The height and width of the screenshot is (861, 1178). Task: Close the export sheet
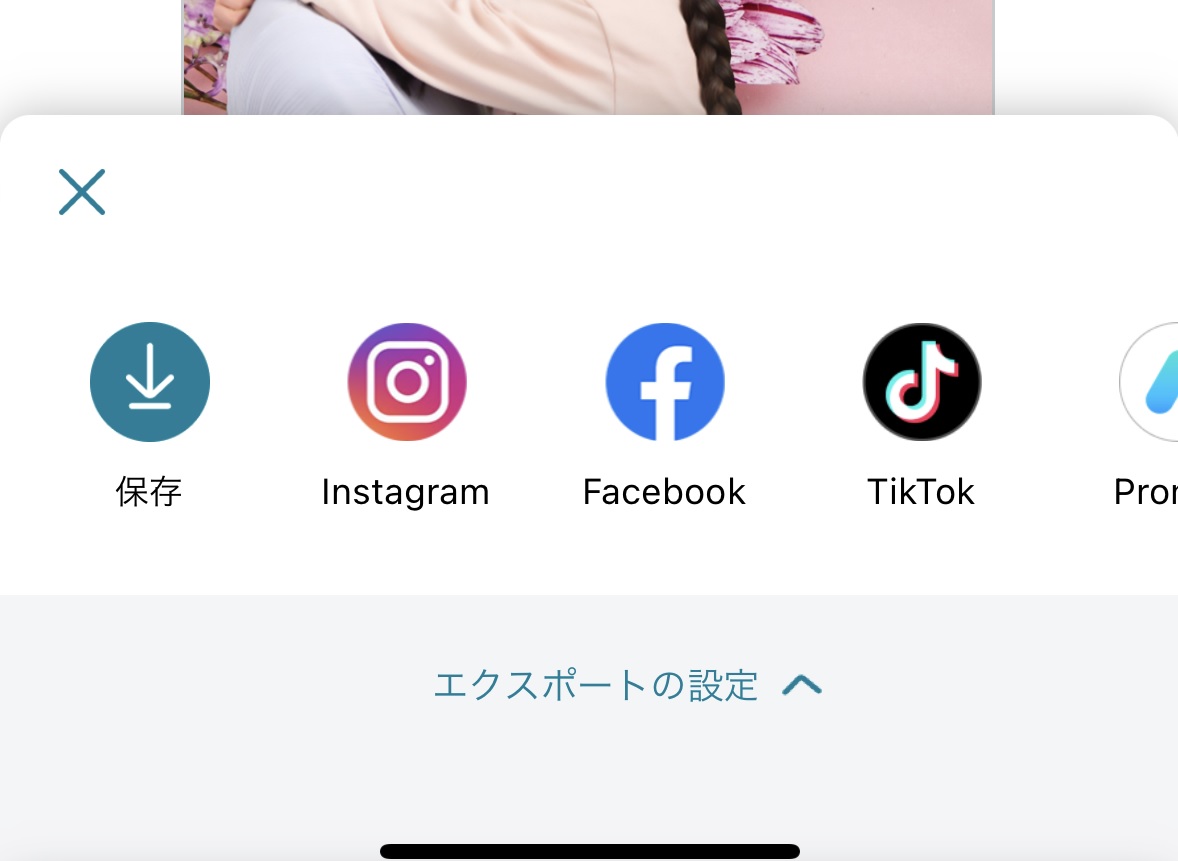[82, 192]
